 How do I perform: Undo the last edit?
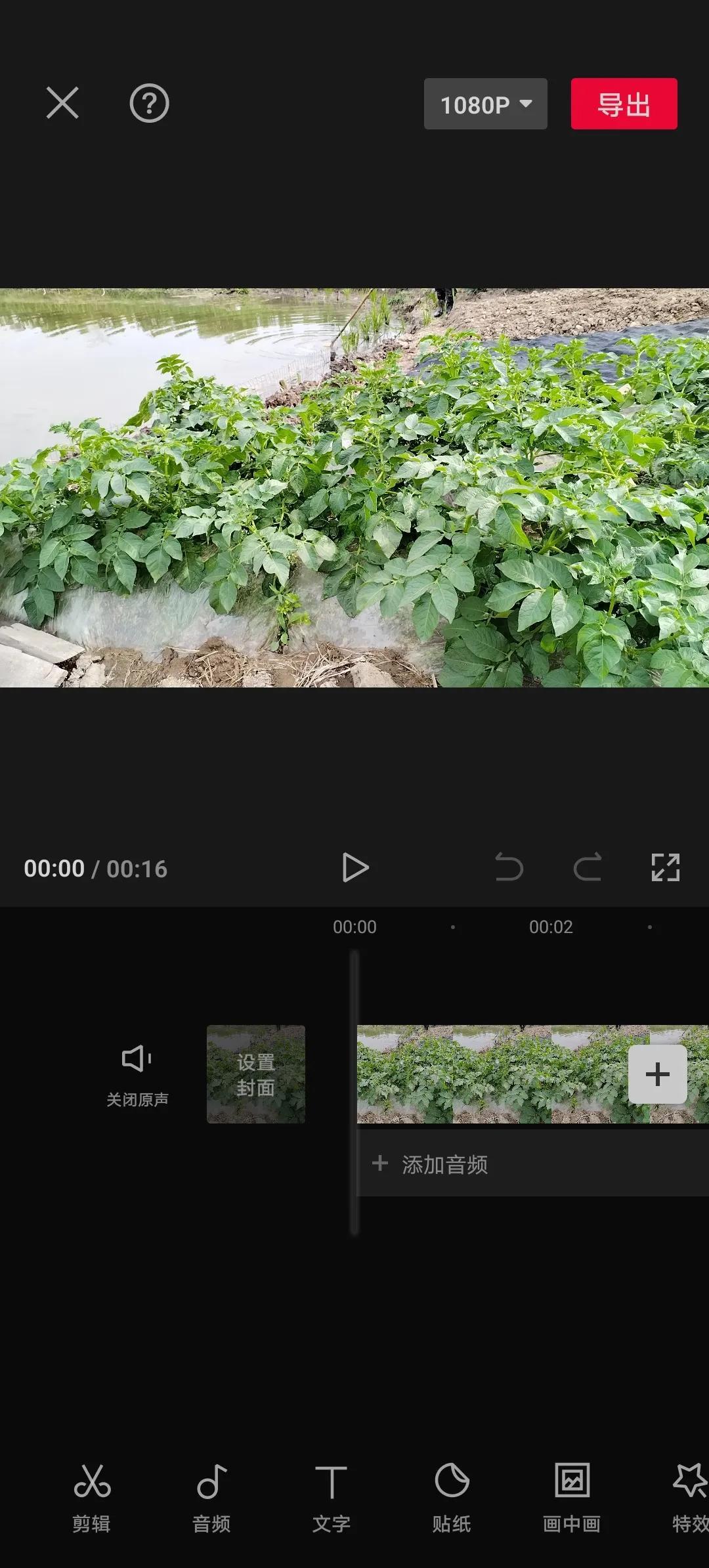(x=509, y=867)
